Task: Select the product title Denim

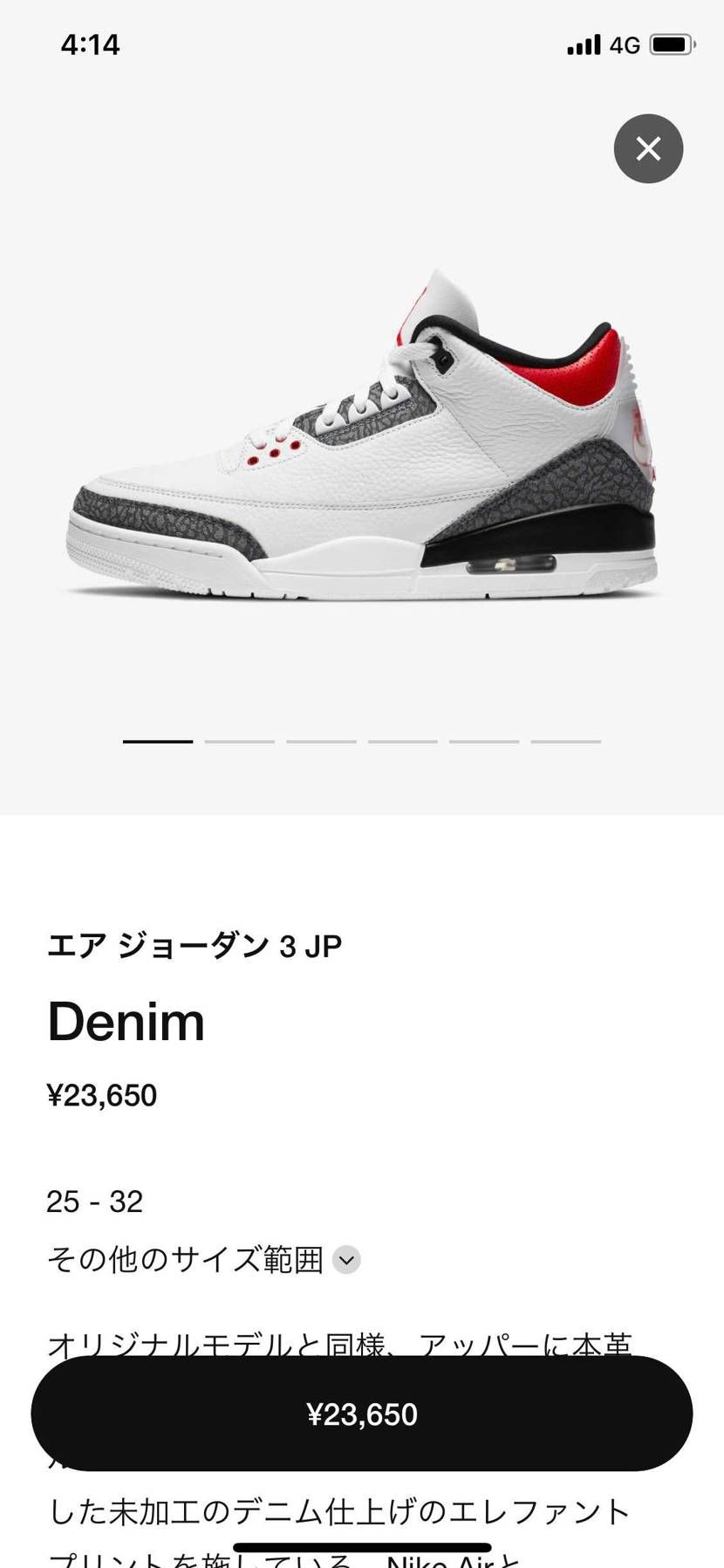Action: [125, 1021]
